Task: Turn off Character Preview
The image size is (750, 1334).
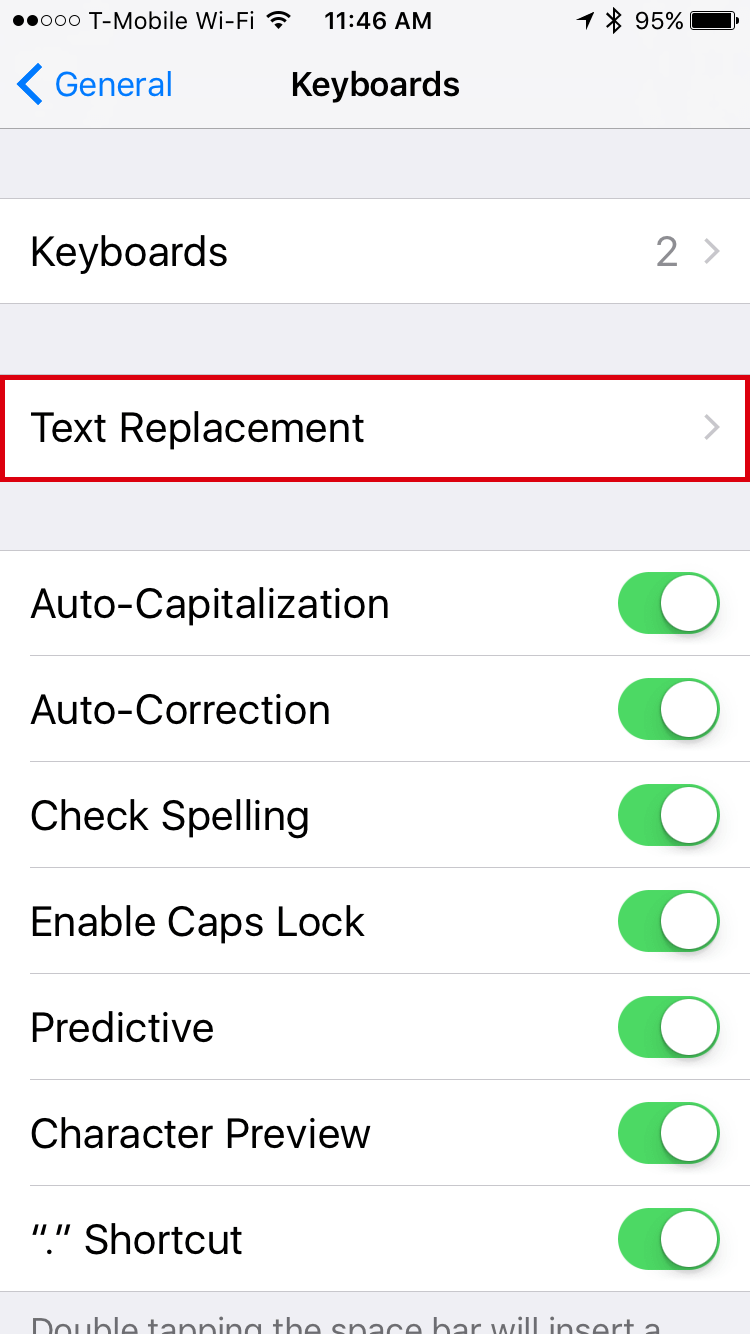Action: 669,1133
